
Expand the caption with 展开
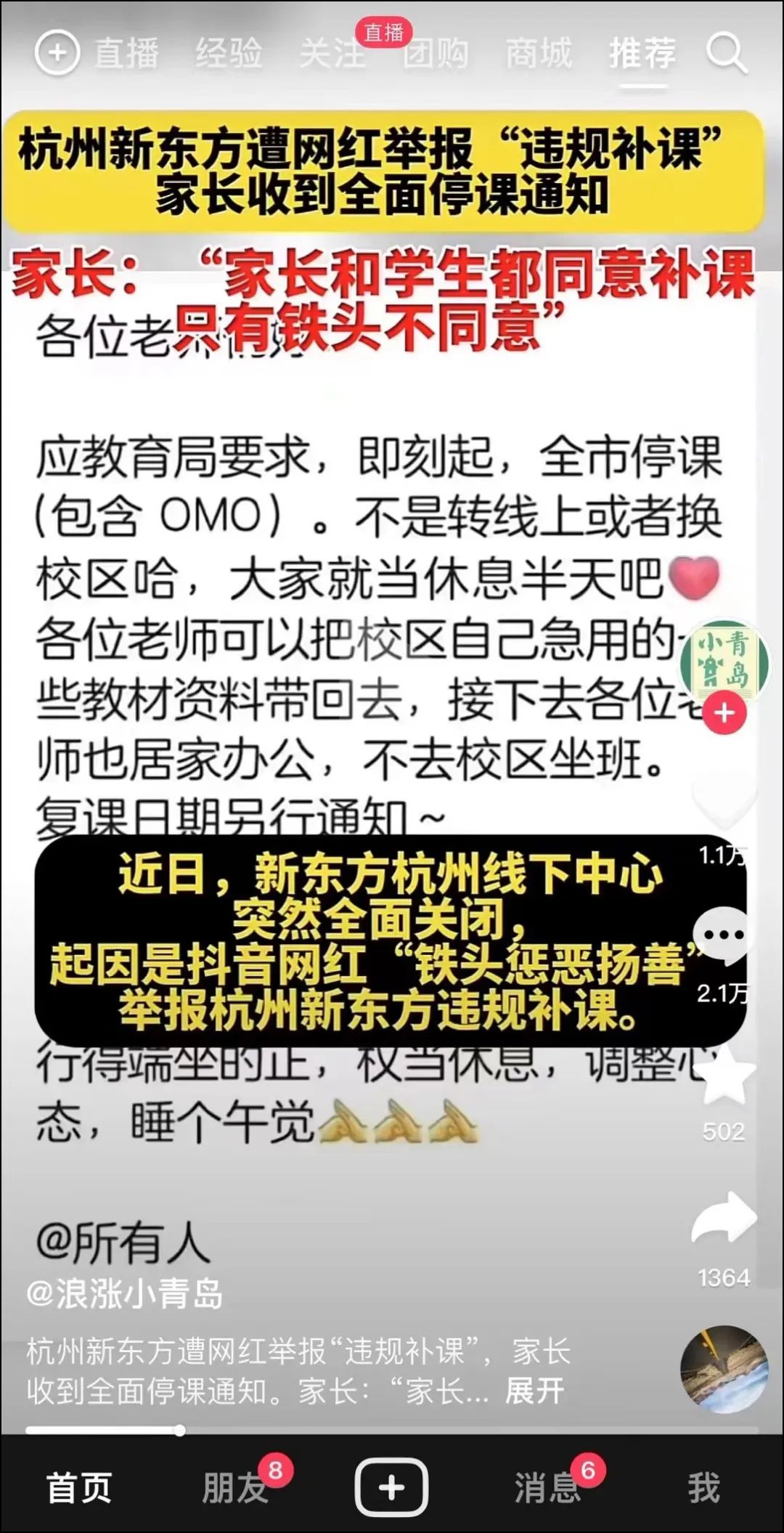pyautogui.click(x=534, y=1391)
